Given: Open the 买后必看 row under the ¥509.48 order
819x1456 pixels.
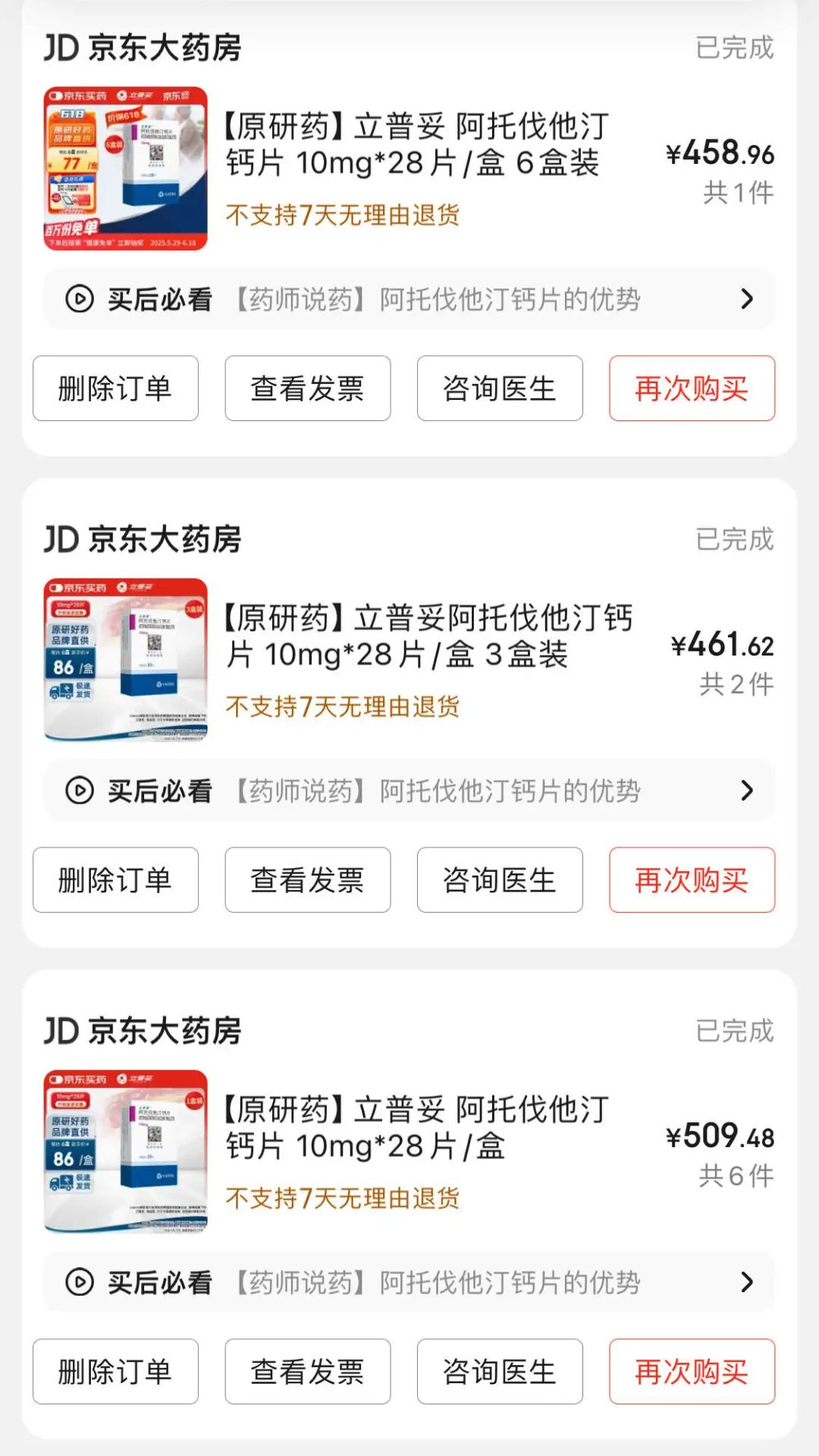Looking at the screenshot, I should pos(409,1282).
